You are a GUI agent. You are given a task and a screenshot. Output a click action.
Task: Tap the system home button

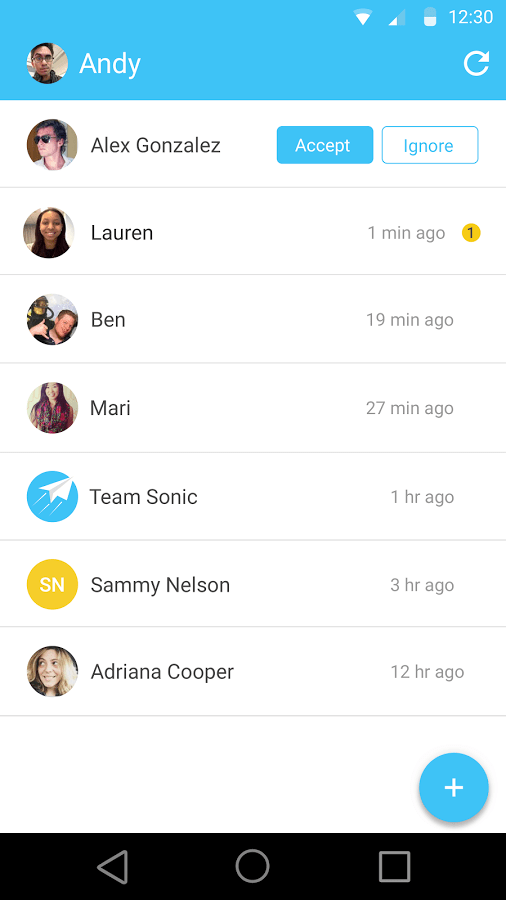(252, 866)
